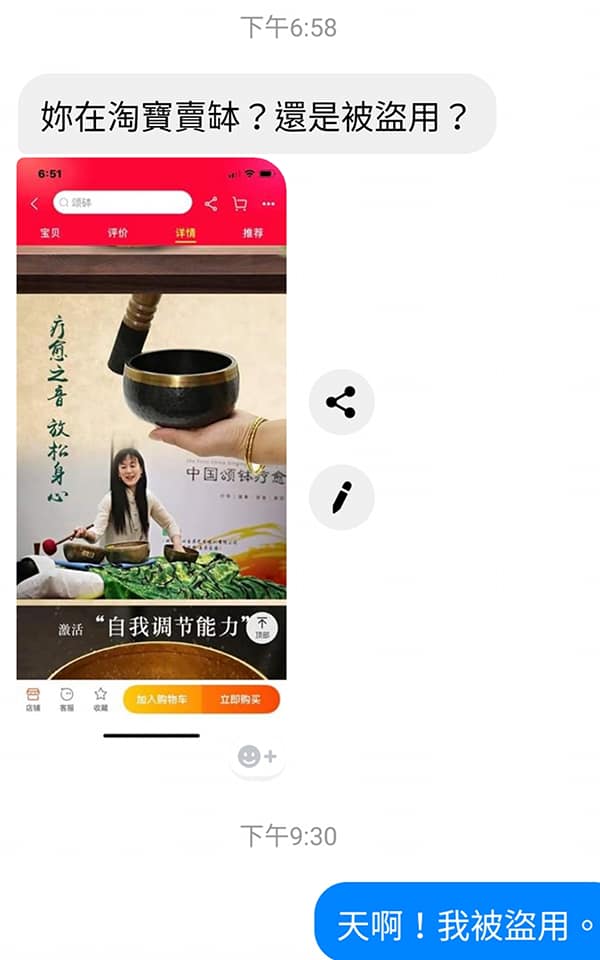Add an emoji reaction to the image
The width and height of the screenshot is (600, 960).
[x=257, y=757]
